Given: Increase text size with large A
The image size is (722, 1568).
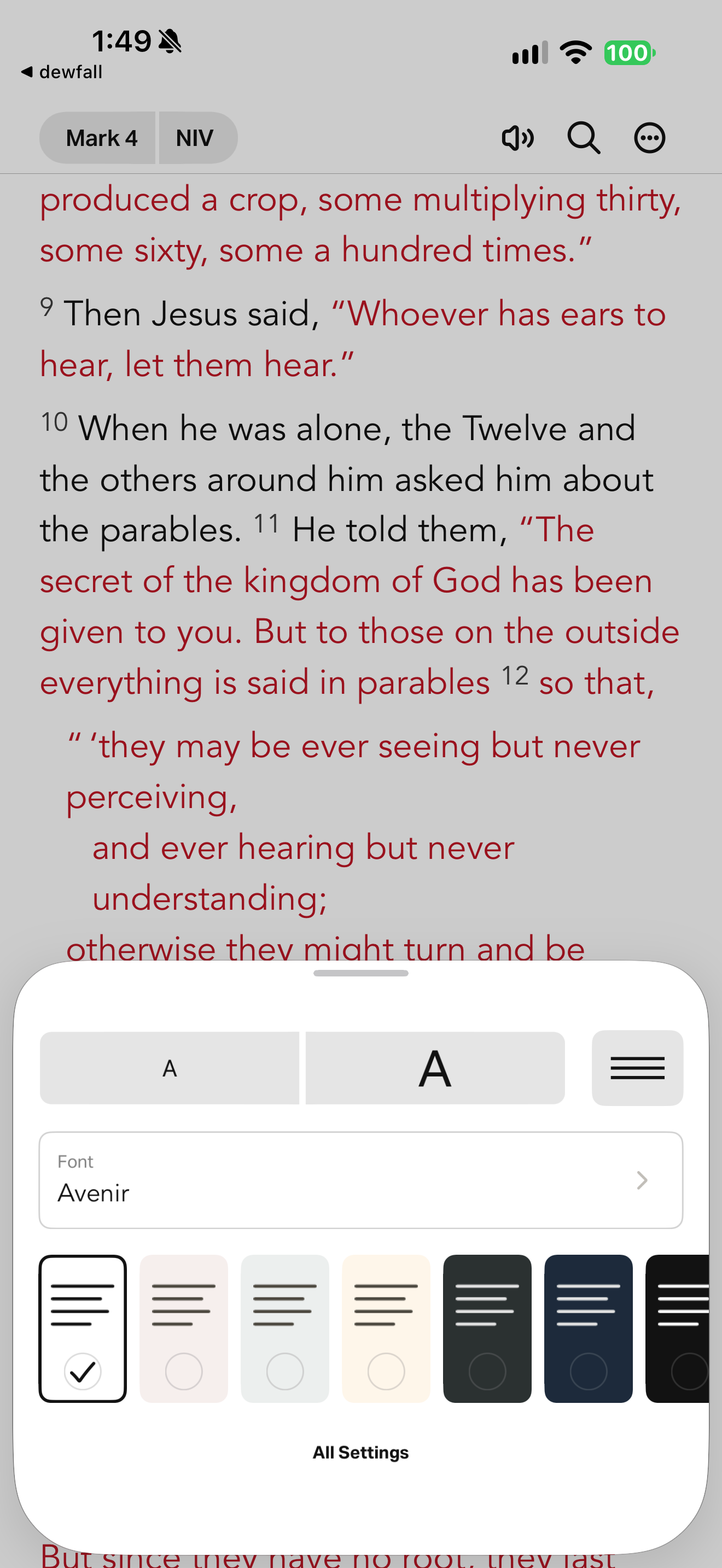Looking at the screenshot, I should [x=435, y=1068].
